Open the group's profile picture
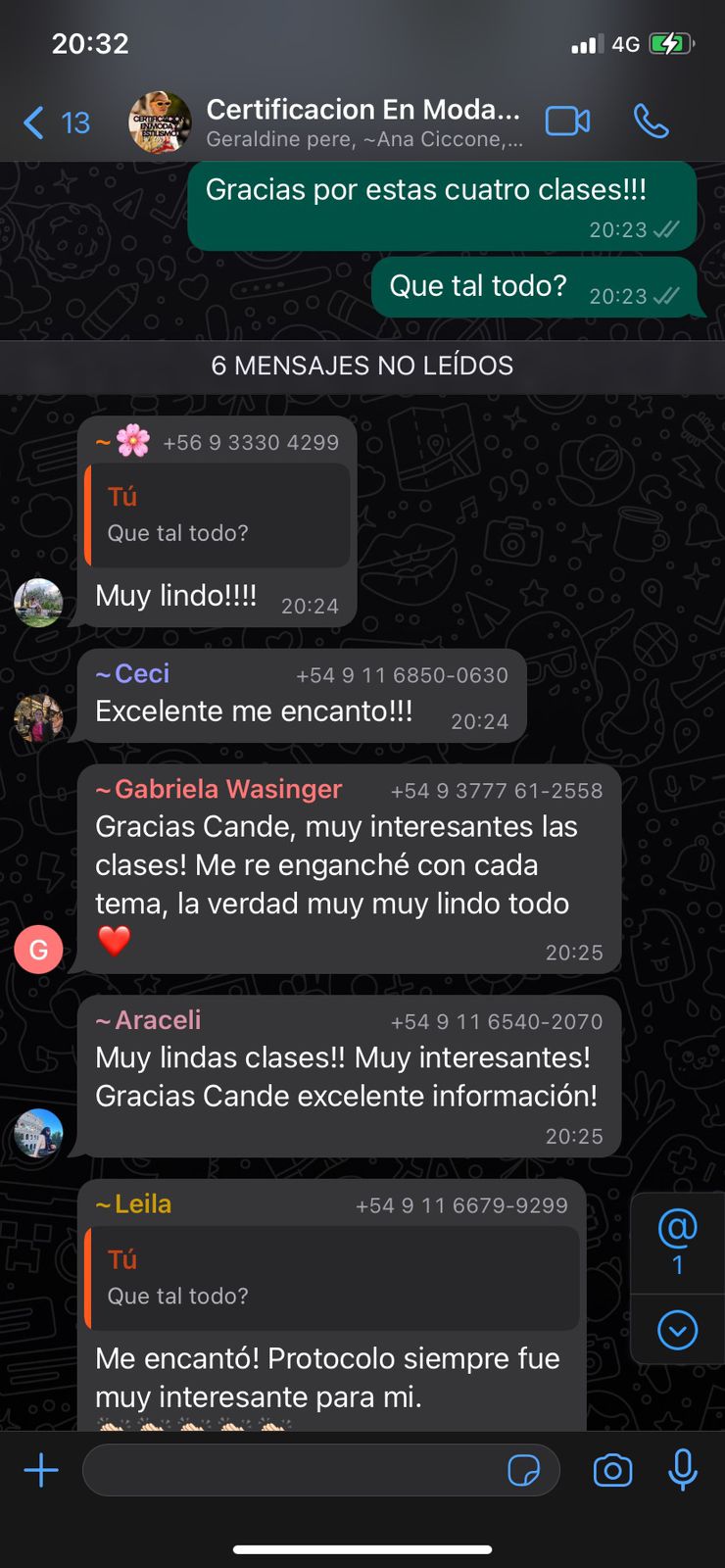This screenshot has height=1568, width=725. 160,122
